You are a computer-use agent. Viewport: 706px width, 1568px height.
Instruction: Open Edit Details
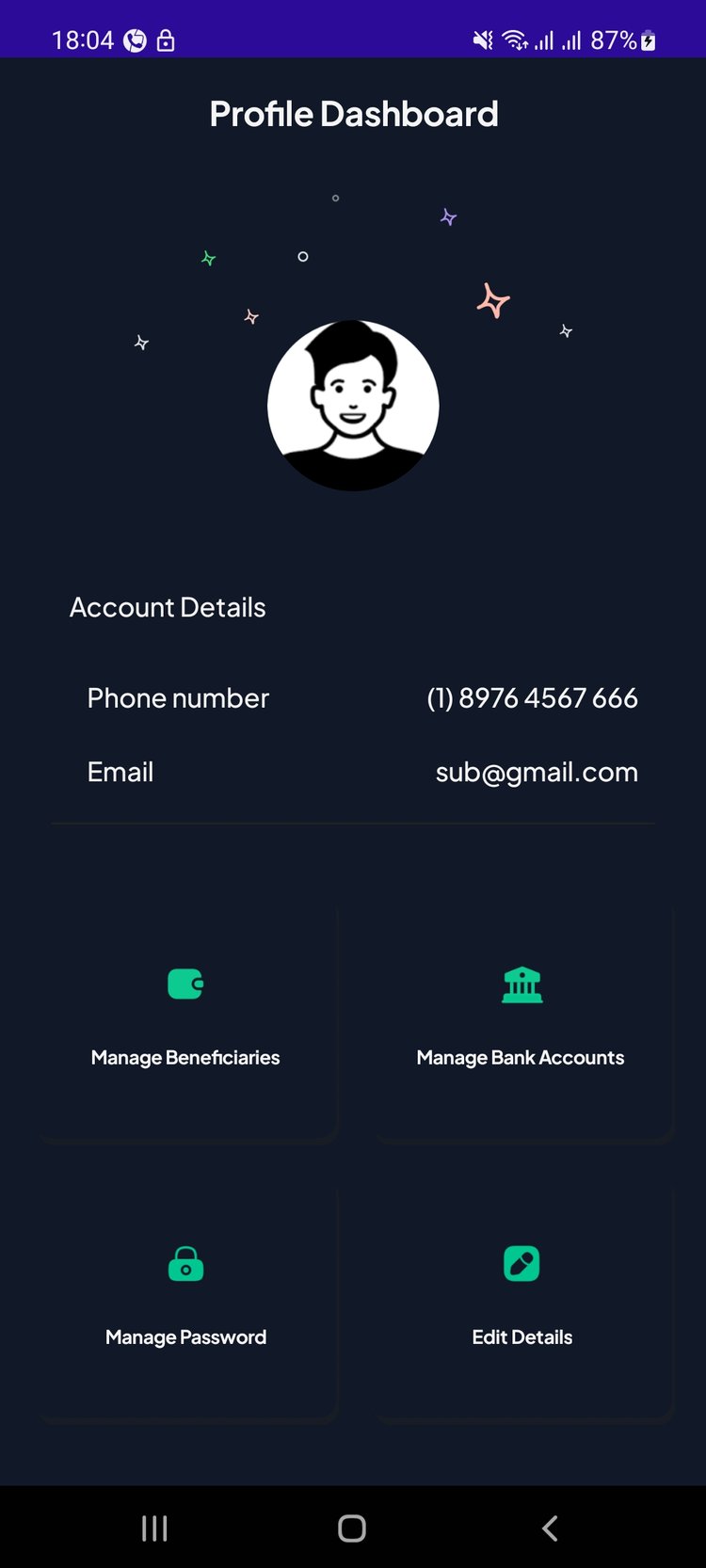click(x=521, y=1303)
